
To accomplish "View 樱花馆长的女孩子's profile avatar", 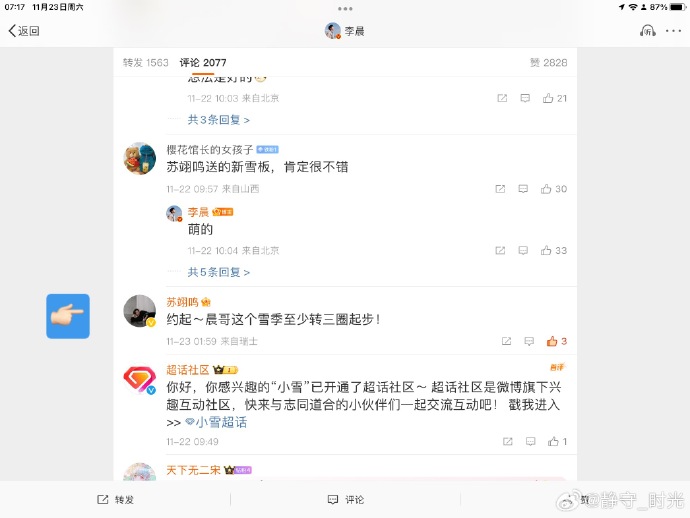I will point(139,158).
